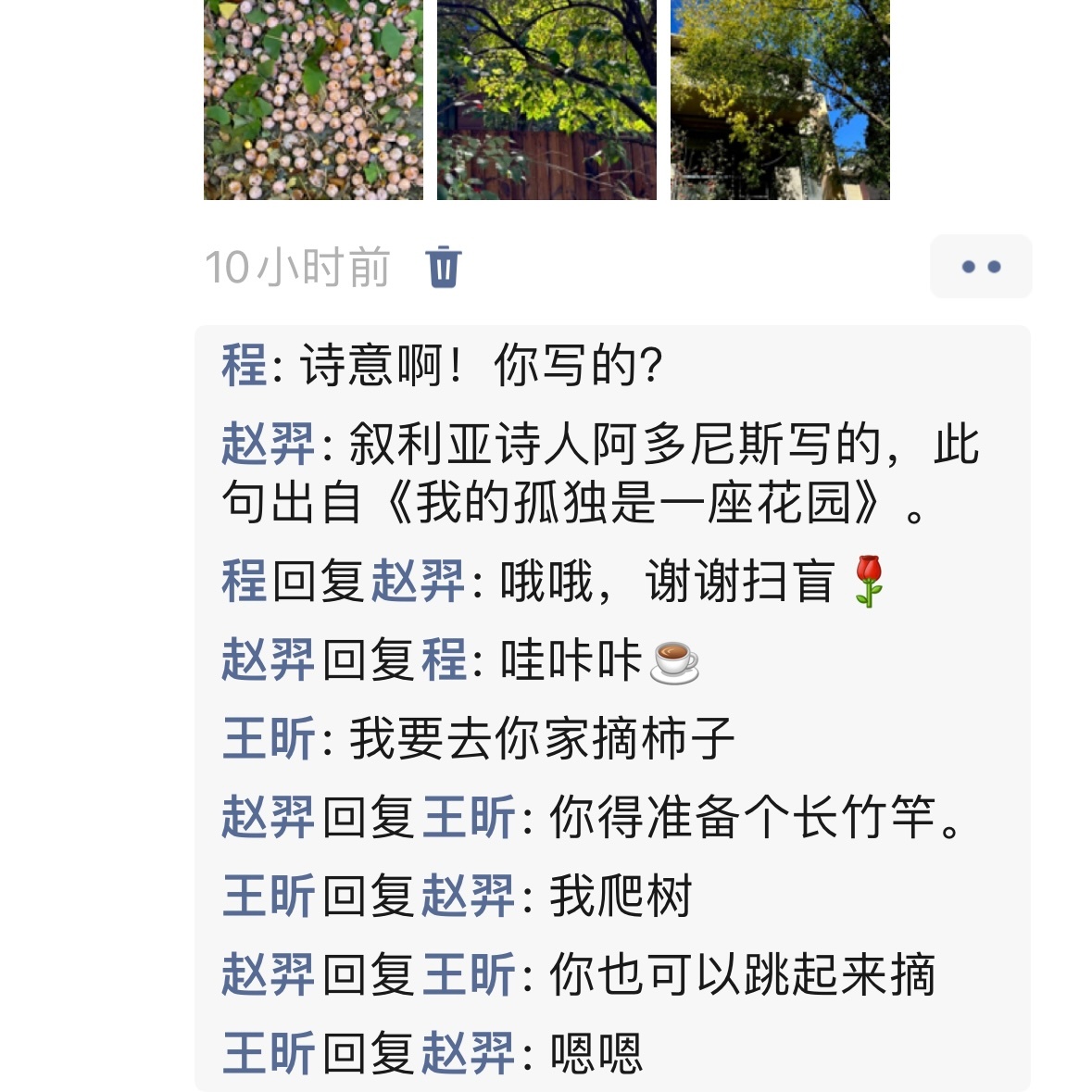
Task: Delete this post via the trash icon
Action: tap(444, 268)
